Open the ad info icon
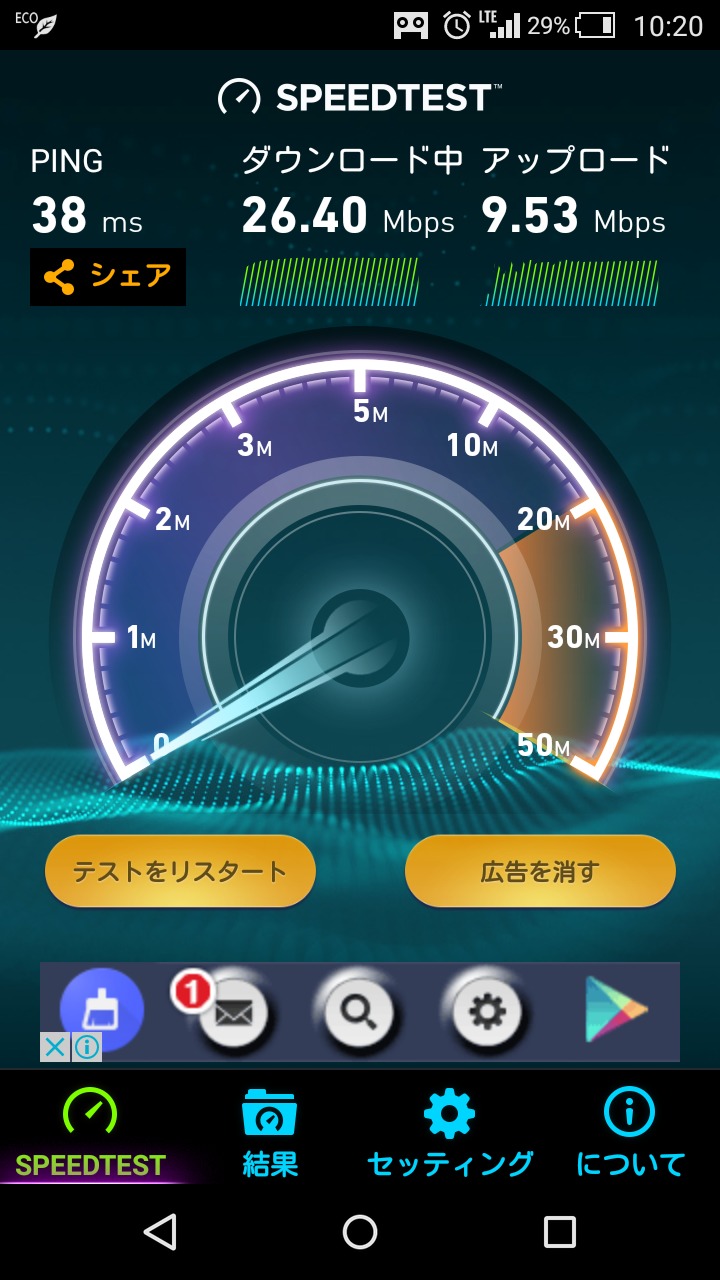This screenshot has width=720, height=1280. pos(87,1047)
